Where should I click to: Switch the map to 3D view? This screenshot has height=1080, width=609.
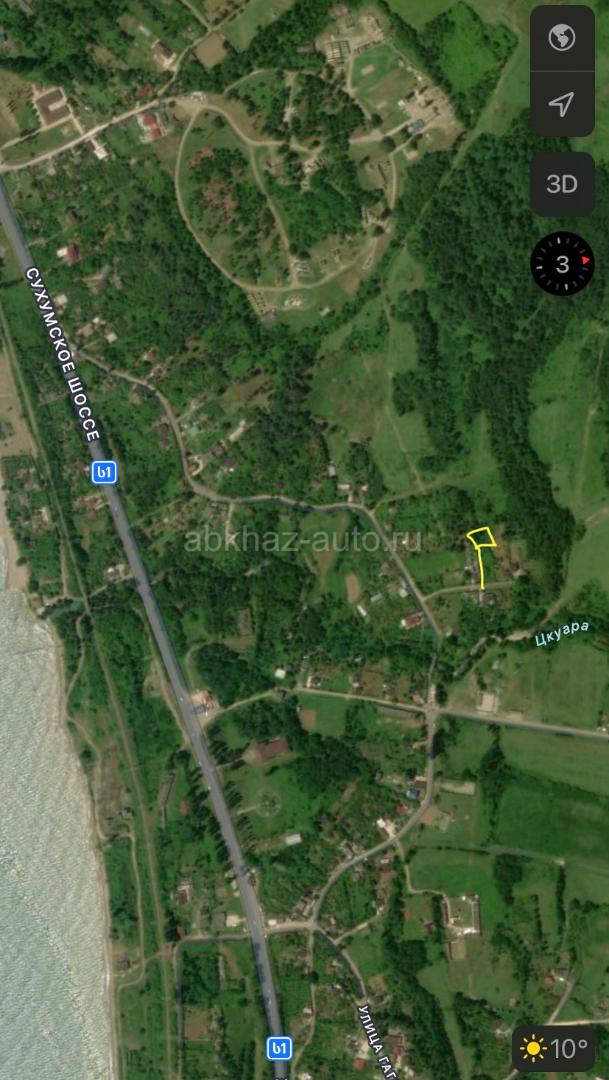click(562, 184)
